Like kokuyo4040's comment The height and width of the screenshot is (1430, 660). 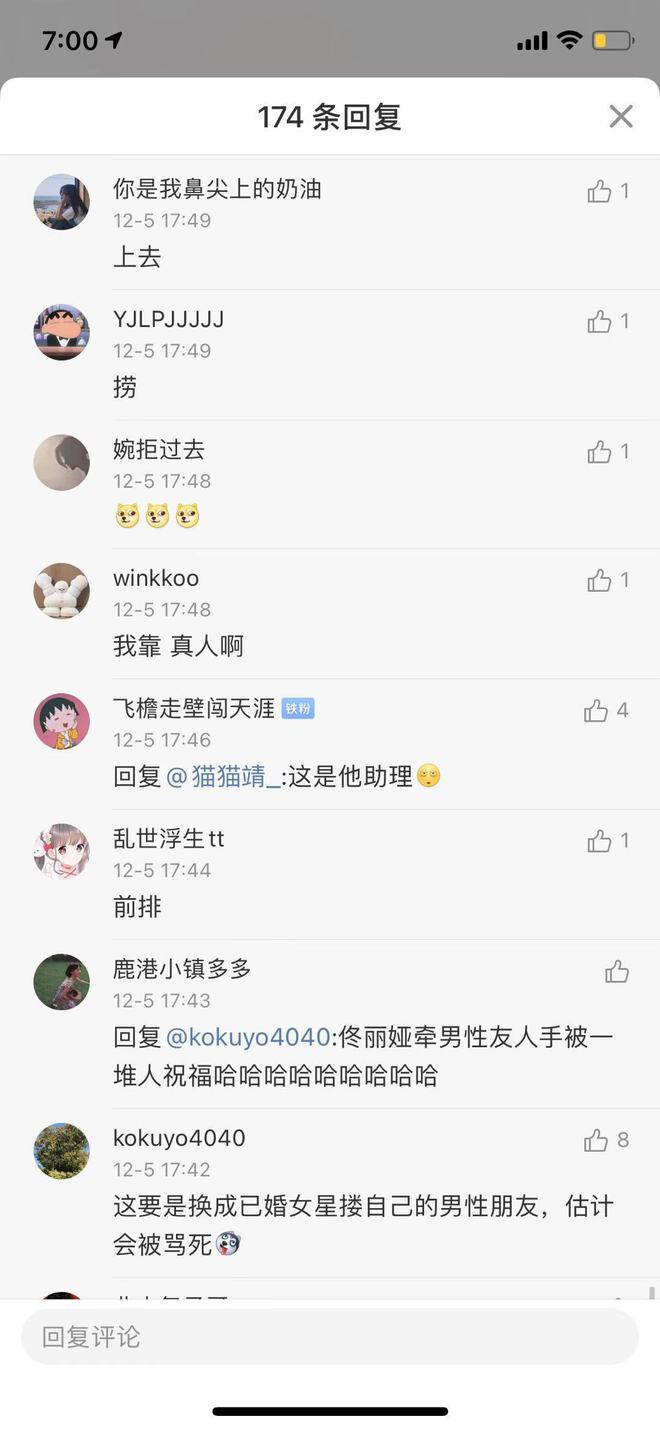pyautogui.click(x=596, y=1140)
